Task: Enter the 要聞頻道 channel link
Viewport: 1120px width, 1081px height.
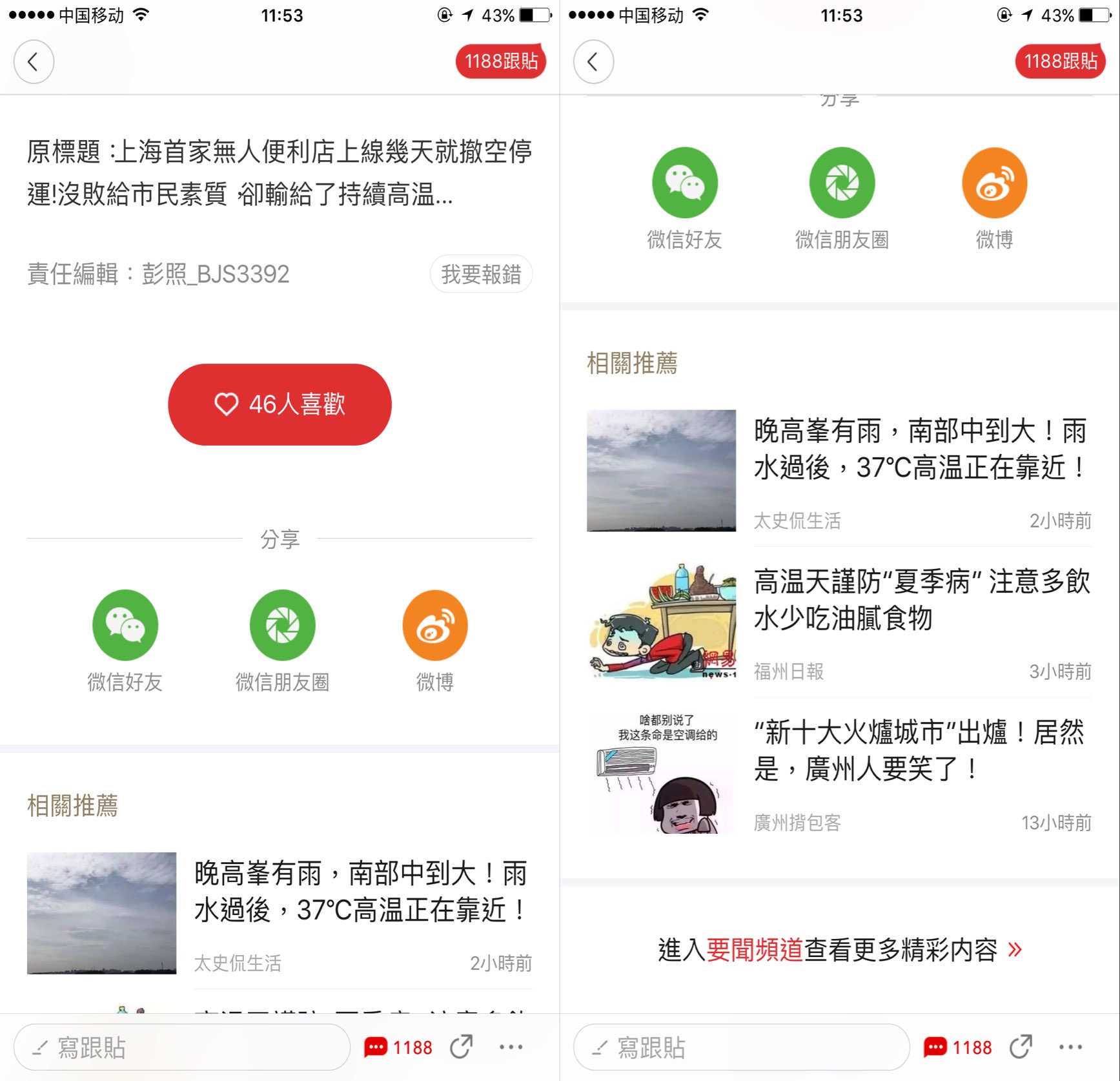Action: [x=754, y=950]
